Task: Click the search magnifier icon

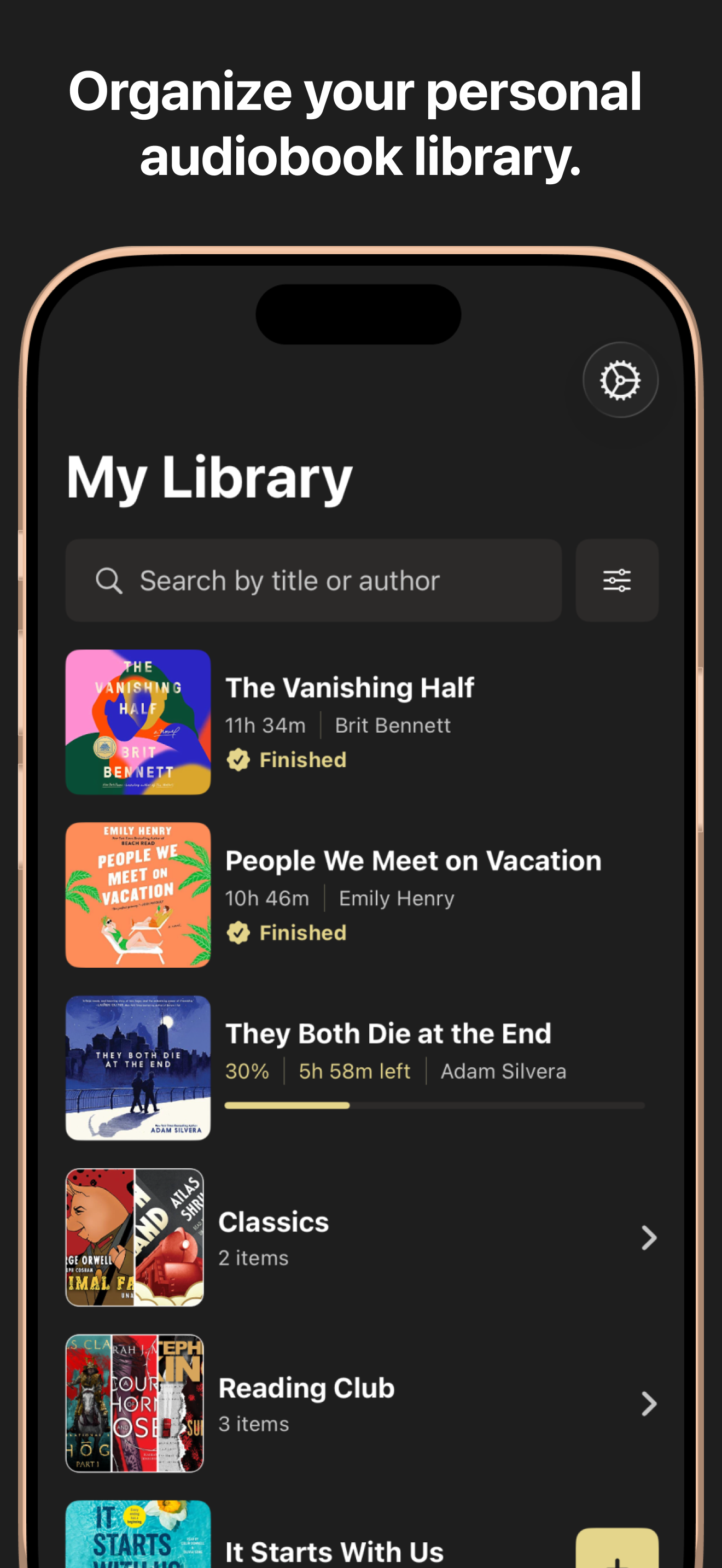Action: click(109, 580)
